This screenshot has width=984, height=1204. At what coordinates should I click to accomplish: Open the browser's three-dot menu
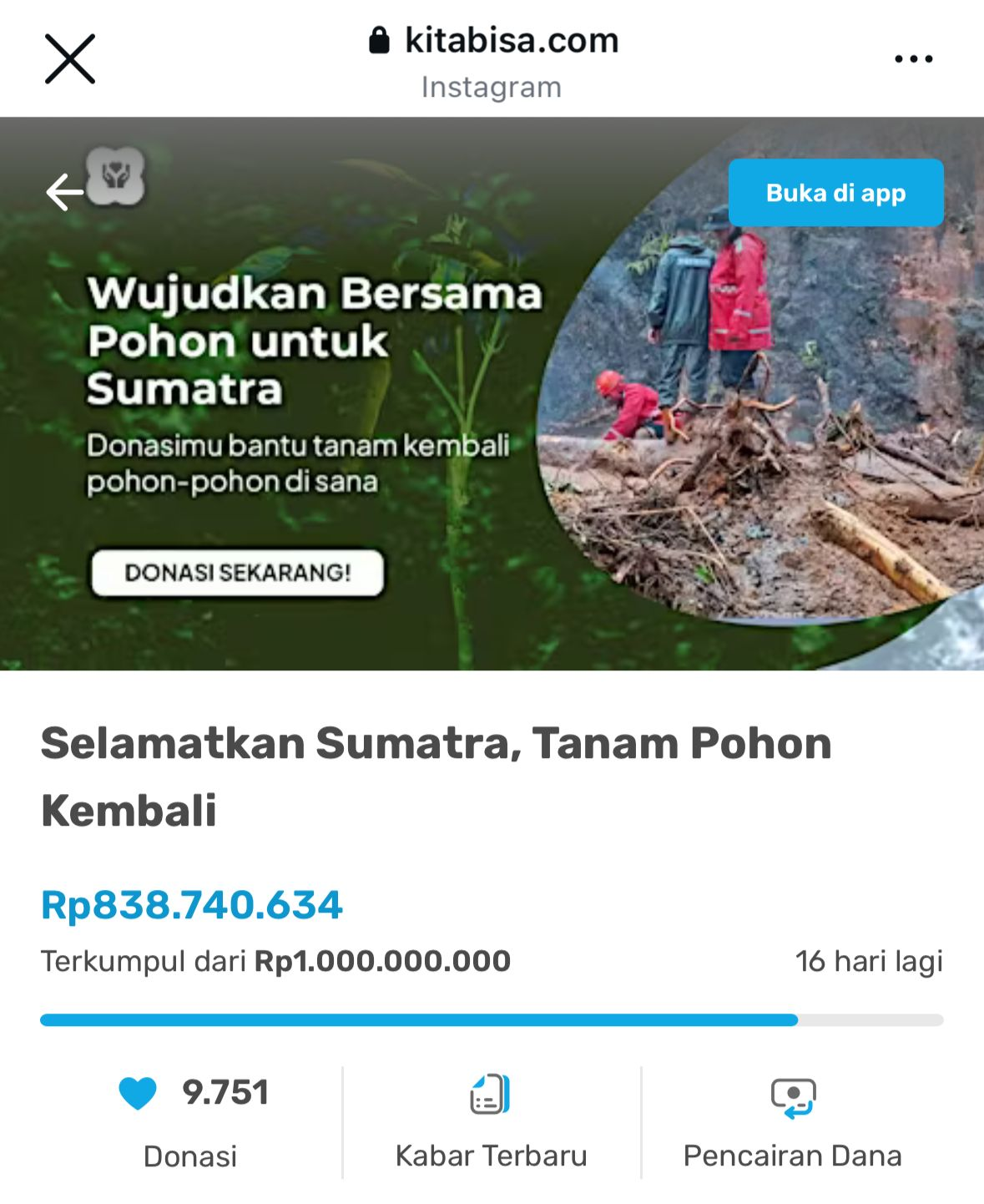point(913,59)
